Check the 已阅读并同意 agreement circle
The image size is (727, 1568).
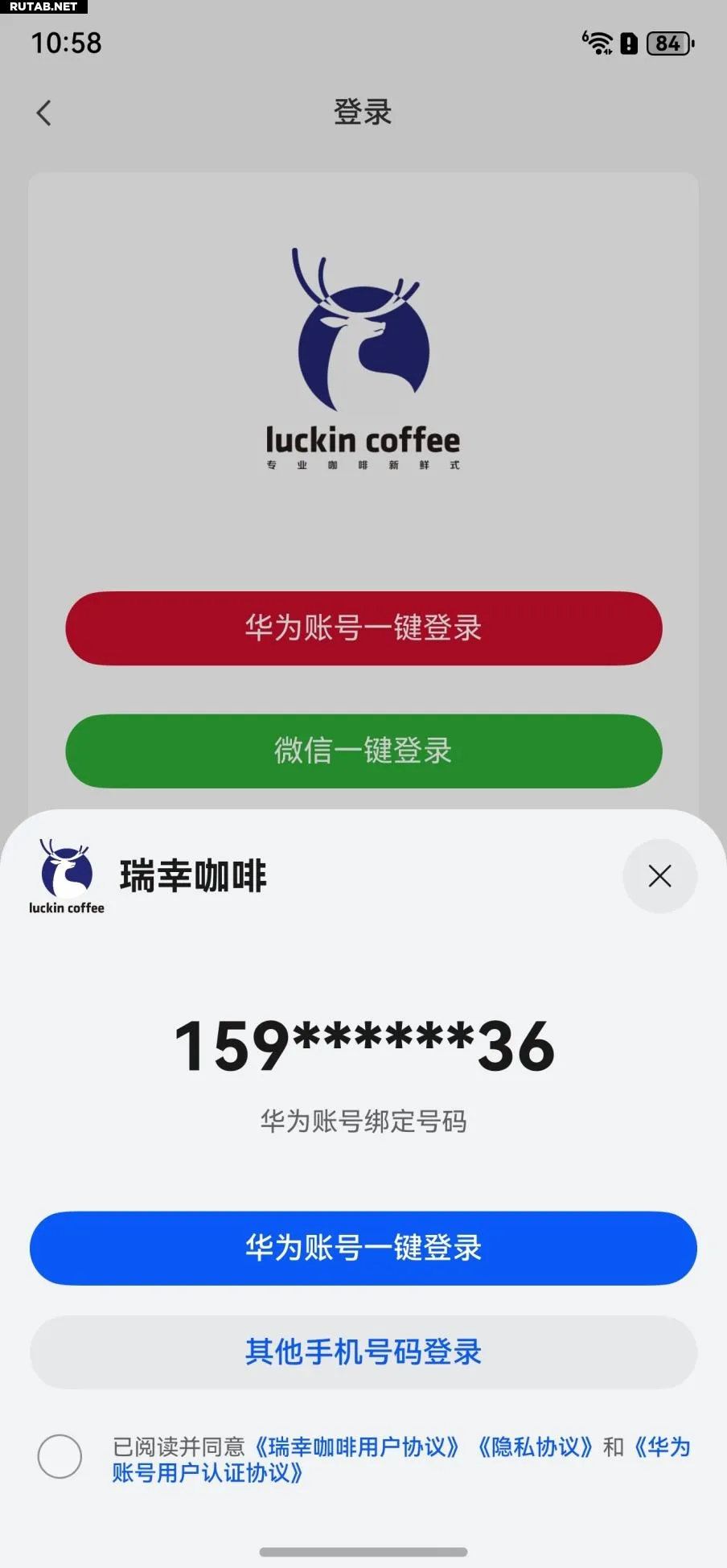[60, 1456]
